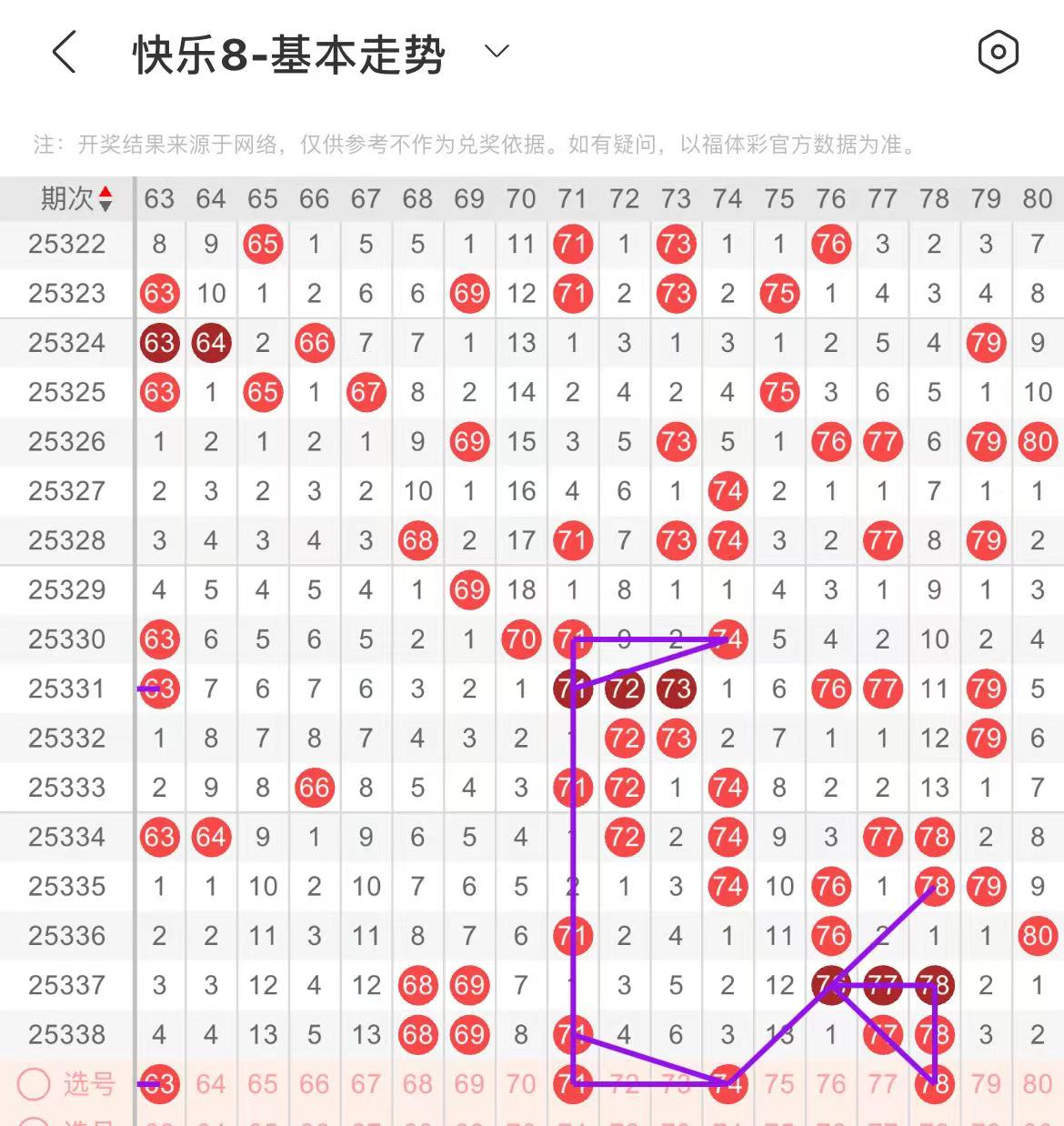Viewport: 1064px width, 1126px height.
Task: Open the chart settings icon
Action: pyautogui.click(x=998, y=52)
